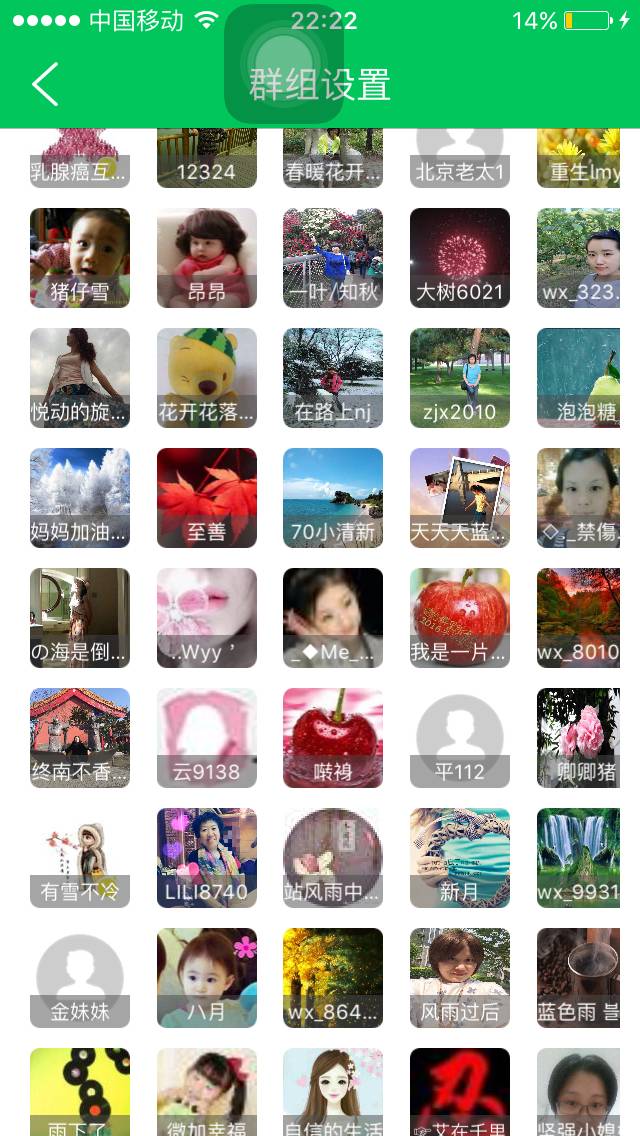Select member 云9138
The width and height of the screenshot is (640, 1136).
click(x=207, y=737)
